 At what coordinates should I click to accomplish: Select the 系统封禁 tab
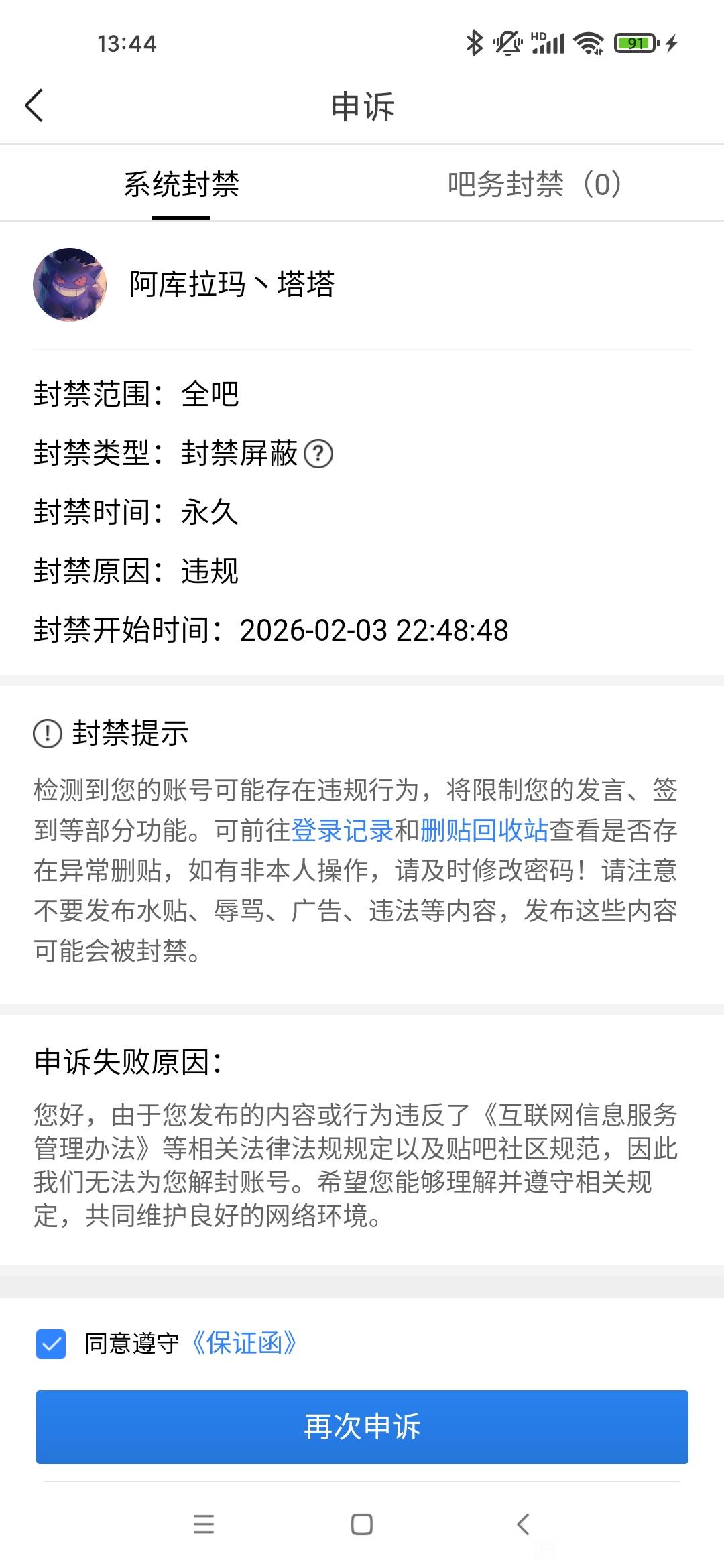tap(181, 184)
